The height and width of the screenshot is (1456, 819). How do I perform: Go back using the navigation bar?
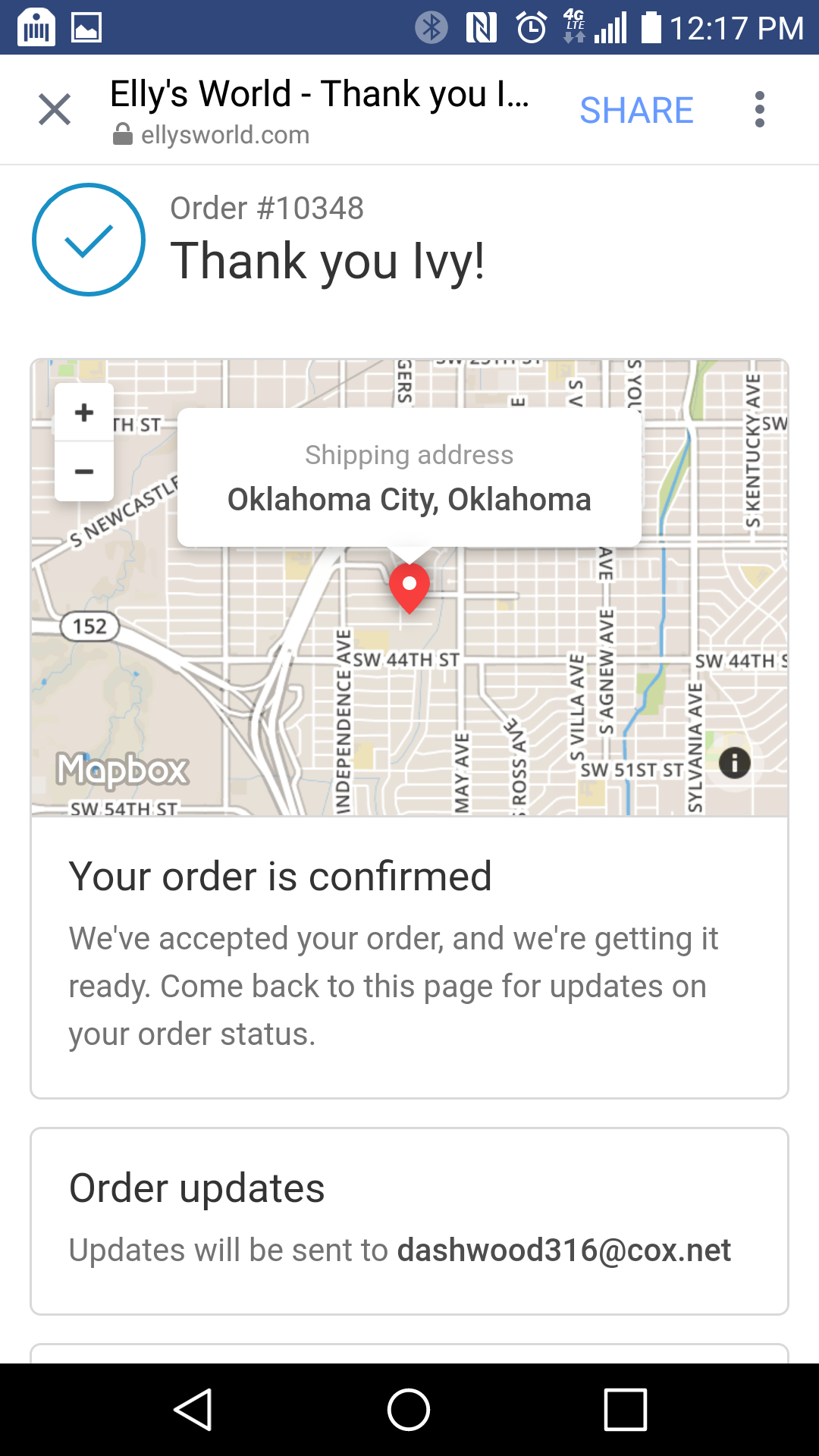click(193, 1410)
